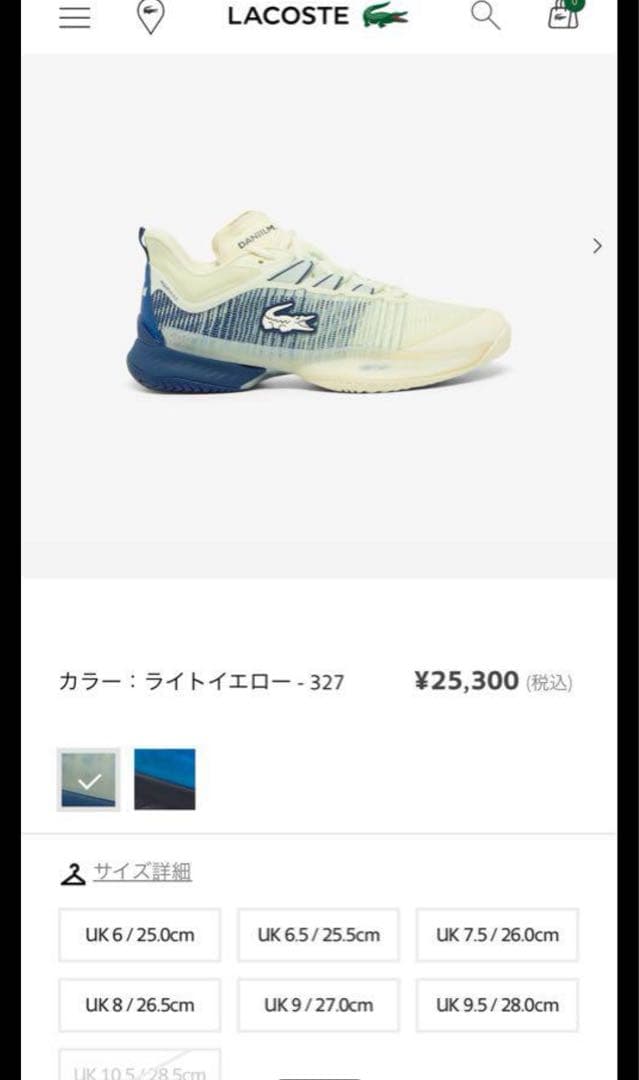Select size UK 8 / 26.5cm

(x=139, y=1005)
